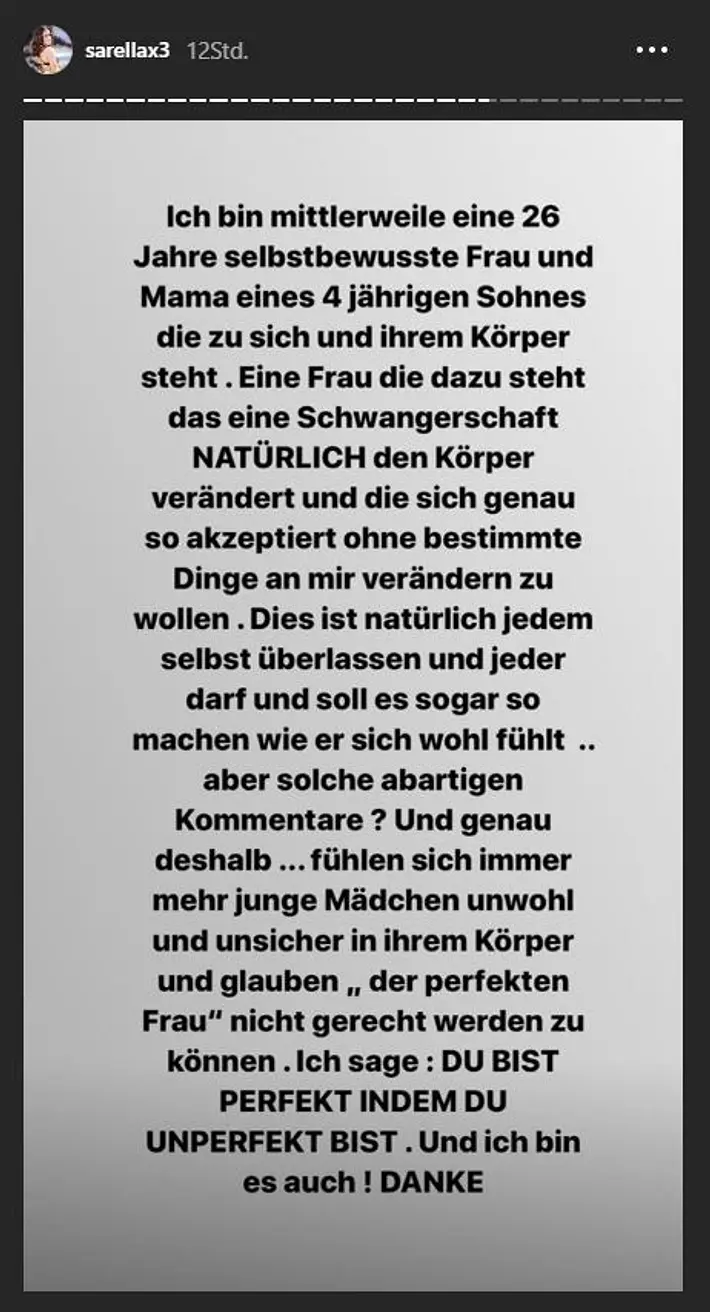Open sarellax3's profile picture
The height and width of the screenshot is (1312, 710).
48,50
